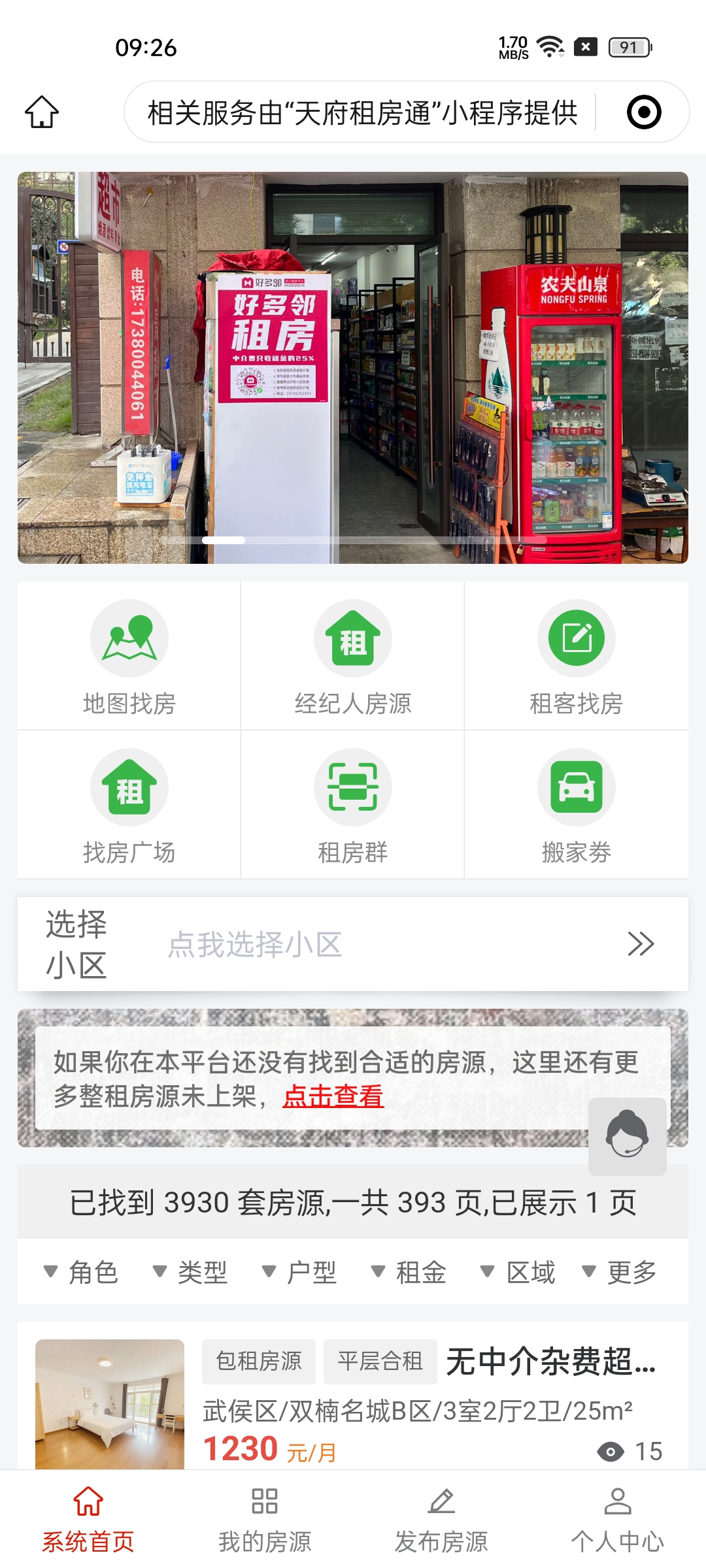Screen dimensions: 706x1568
Task: Expand the 户型 filter
Action: tap(299, 1272)
